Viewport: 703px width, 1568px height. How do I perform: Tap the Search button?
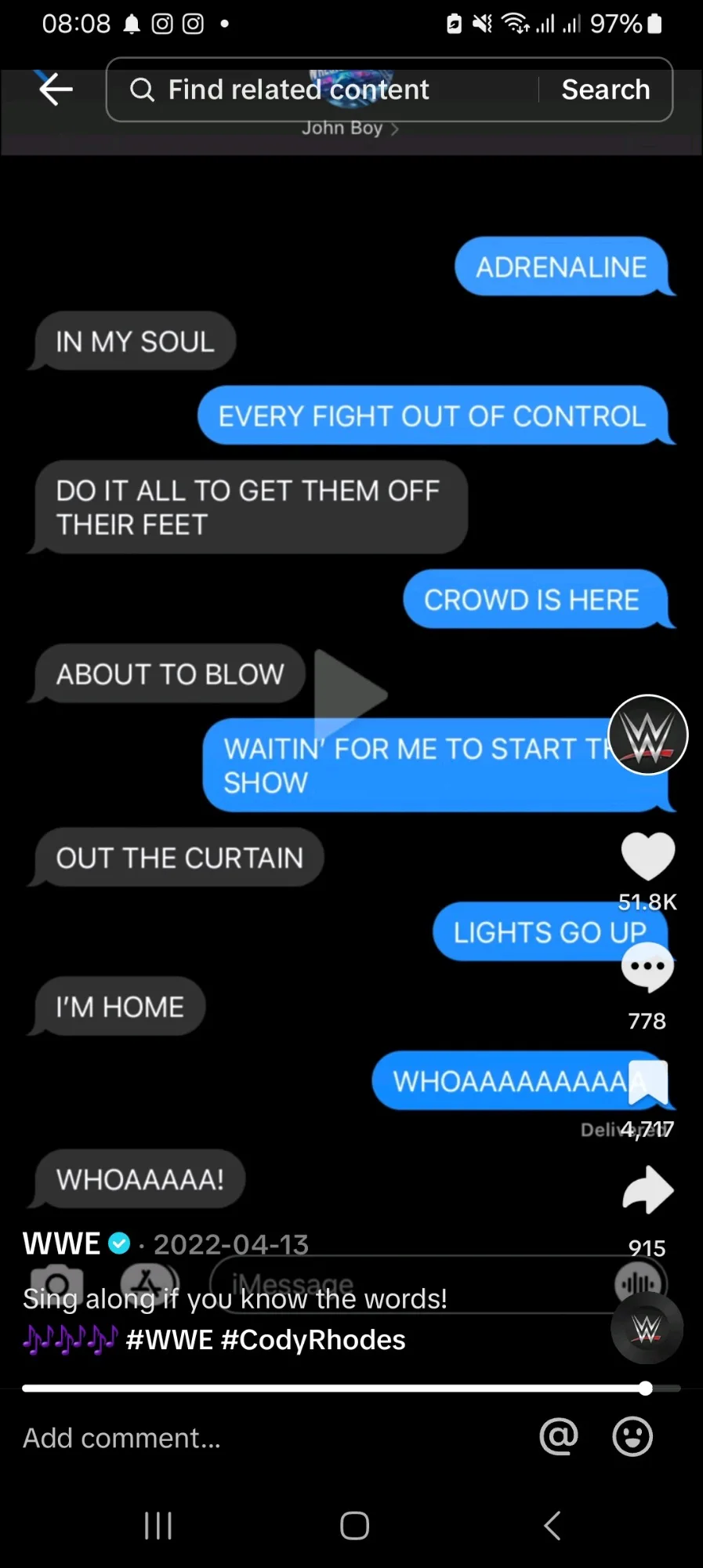[x=605, y=89]
